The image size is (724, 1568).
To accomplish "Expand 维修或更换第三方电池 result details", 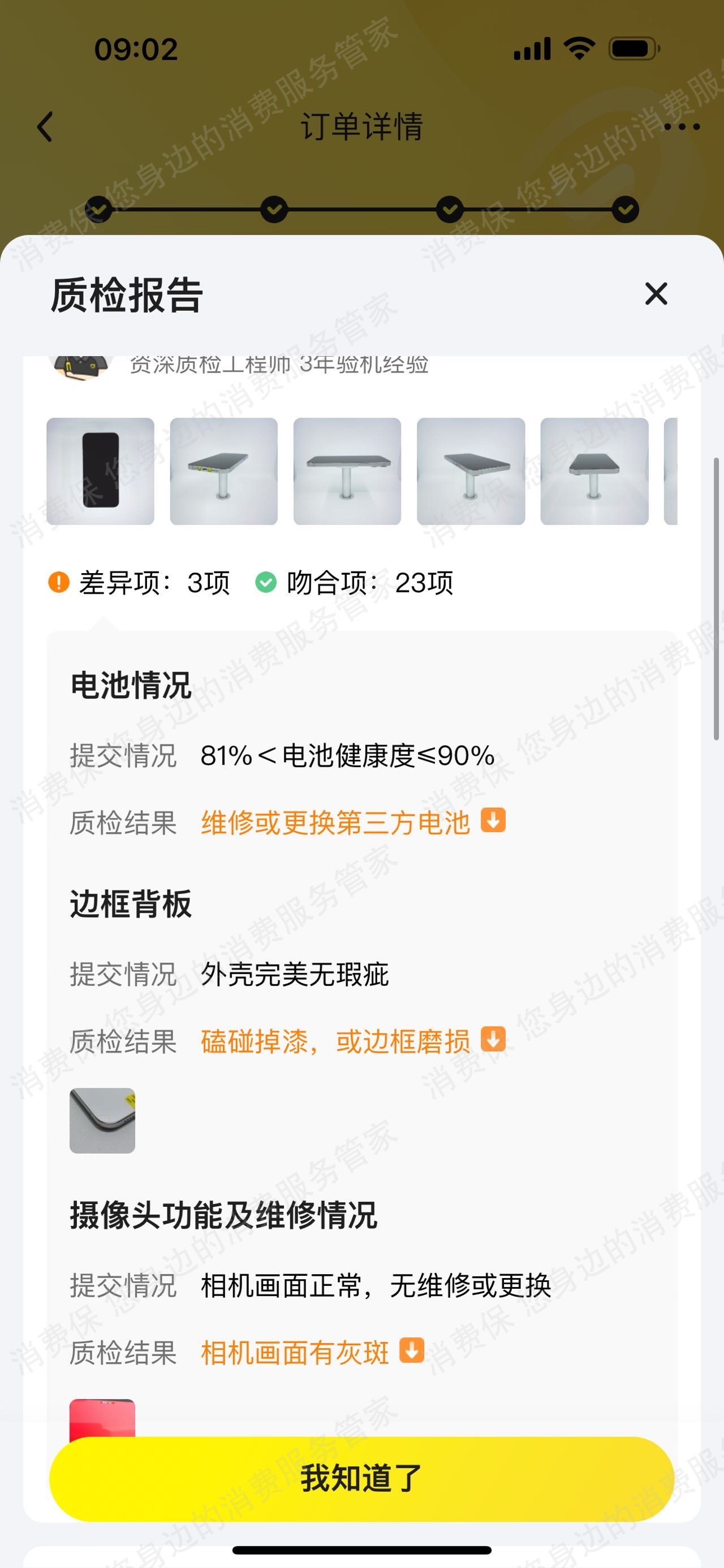I will point(493,820).
